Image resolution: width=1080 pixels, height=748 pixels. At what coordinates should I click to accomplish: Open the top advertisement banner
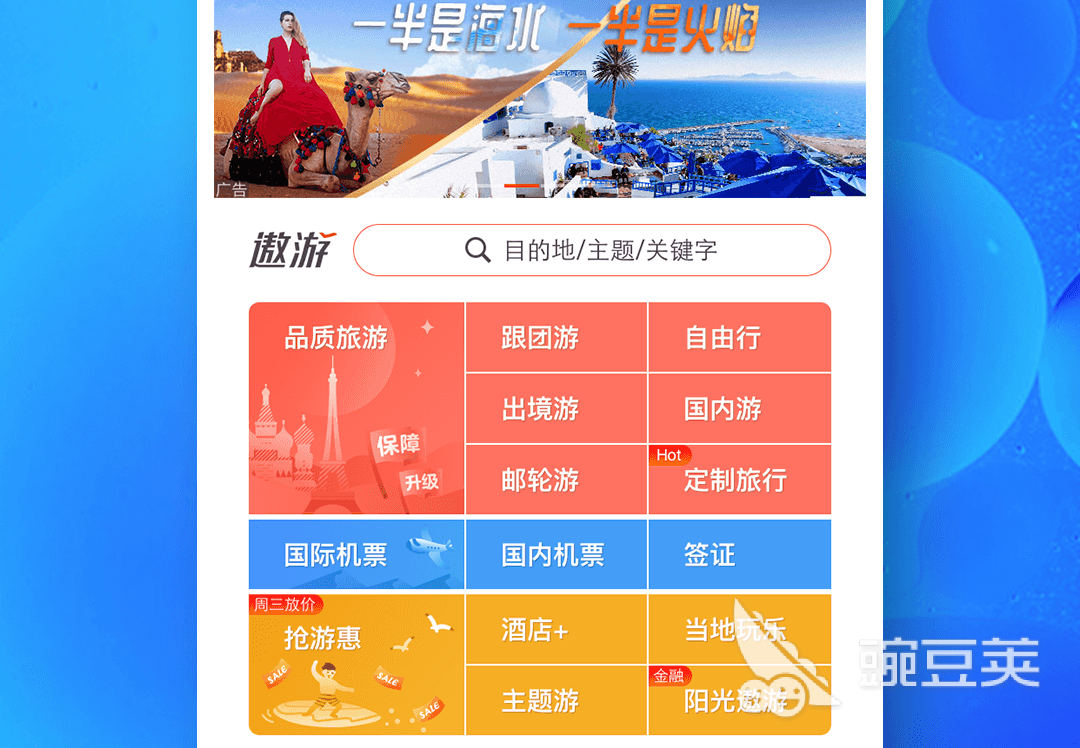tap(540, 98)
